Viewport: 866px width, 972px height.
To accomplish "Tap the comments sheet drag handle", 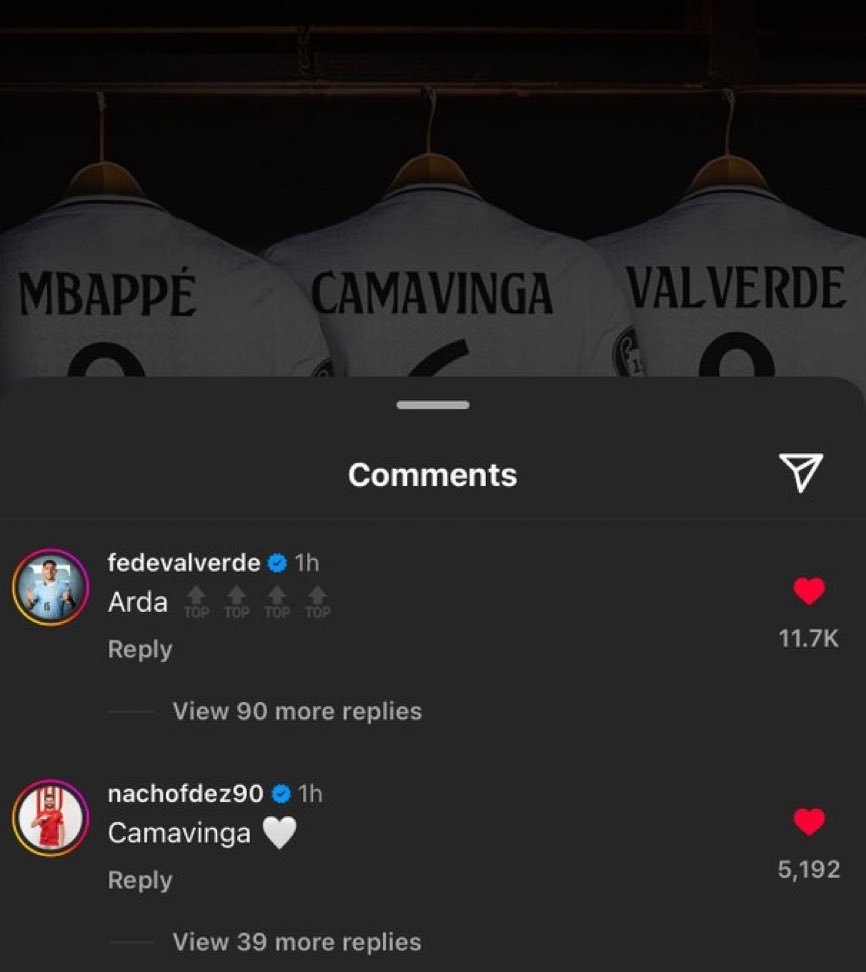I will tap(433, 405).
